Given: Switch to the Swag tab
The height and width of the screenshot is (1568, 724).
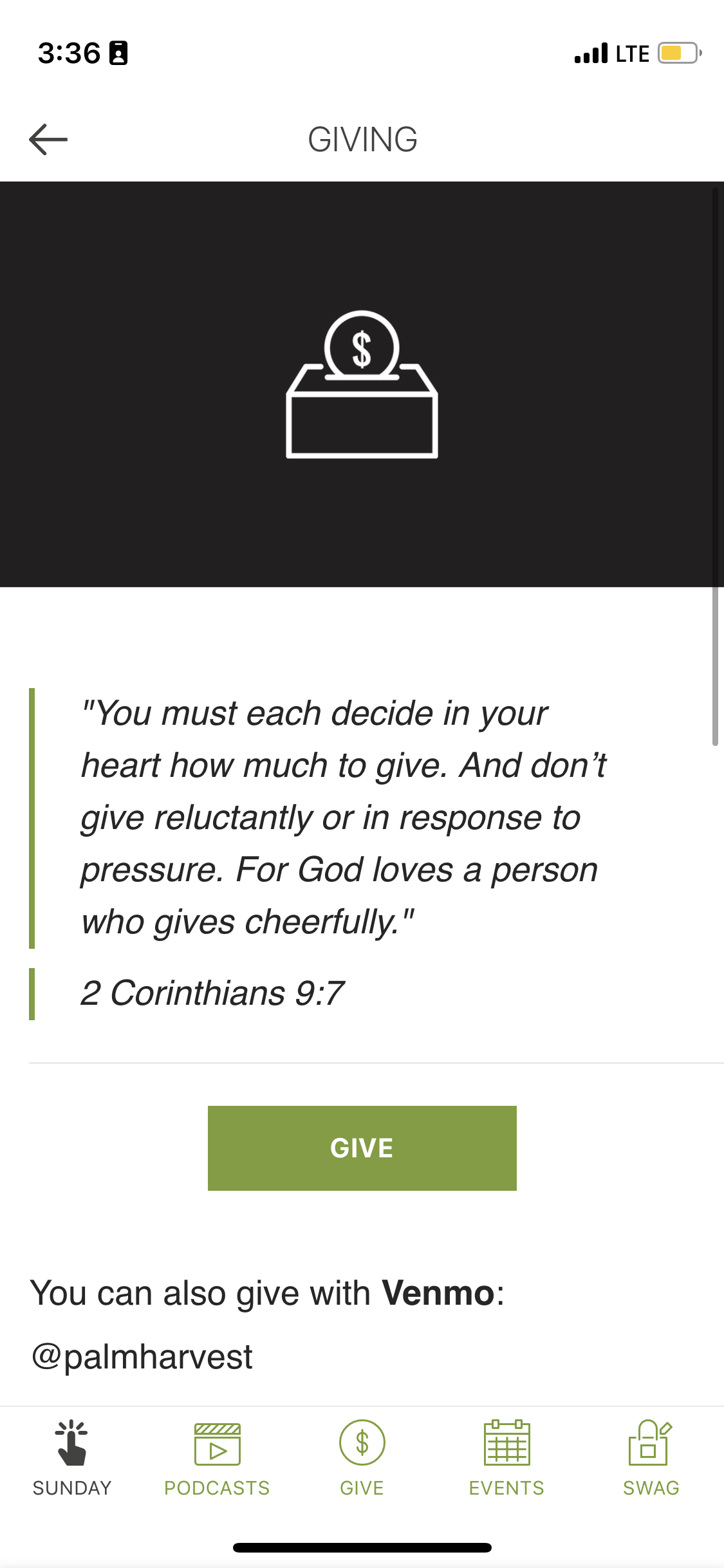Looking at the screenshot, I should tap(651, 1458).
